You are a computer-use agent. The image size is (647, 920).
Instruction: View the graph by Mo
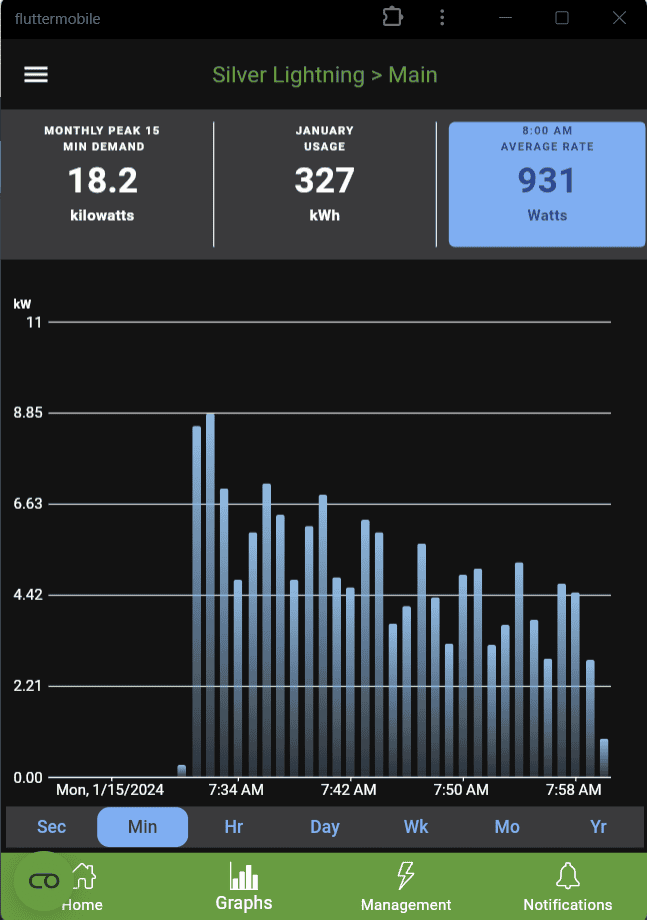coord(507,827)
